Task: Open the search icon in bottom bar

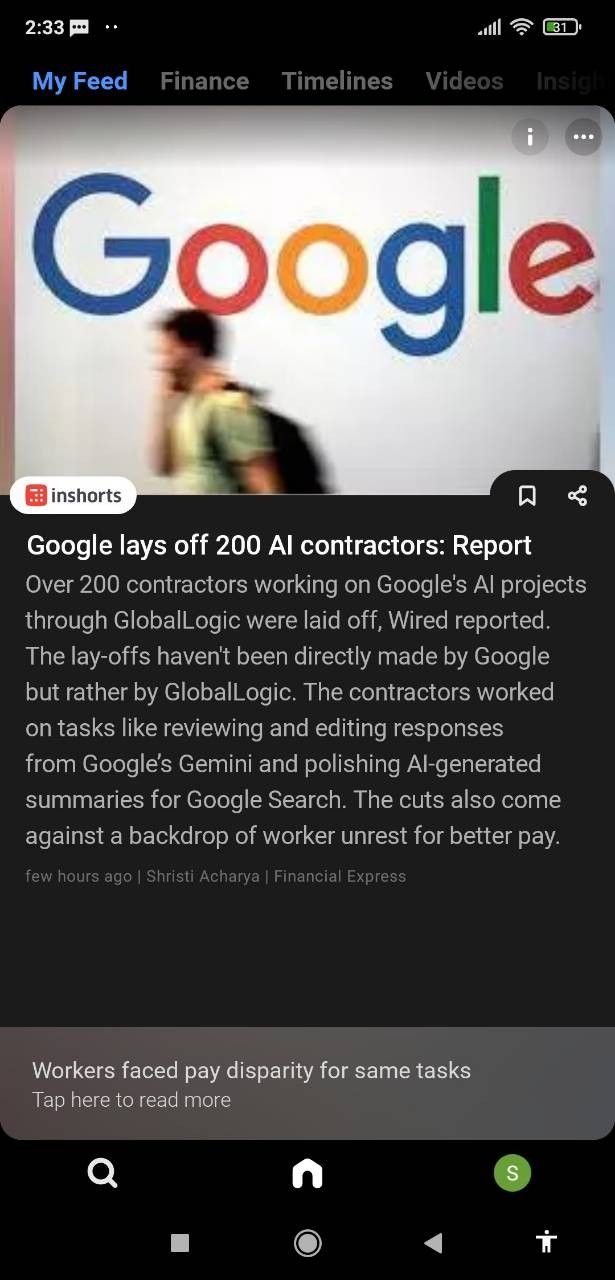Action: tap(102, 1172)
